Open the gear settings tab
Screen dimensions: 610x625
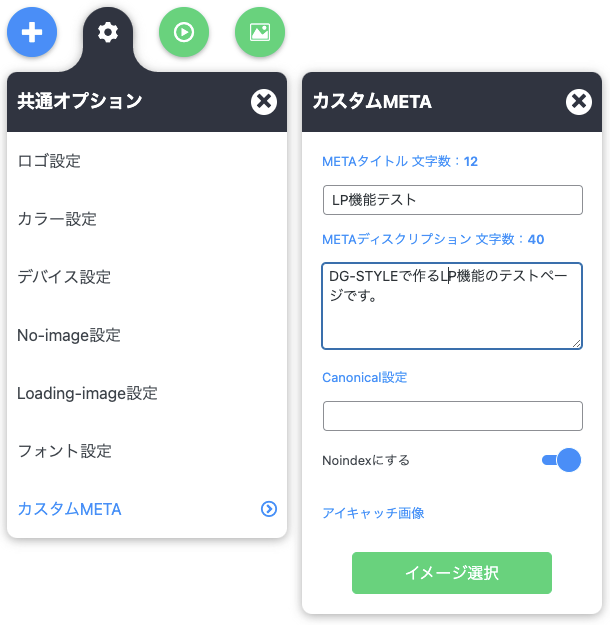coord(108,32)
